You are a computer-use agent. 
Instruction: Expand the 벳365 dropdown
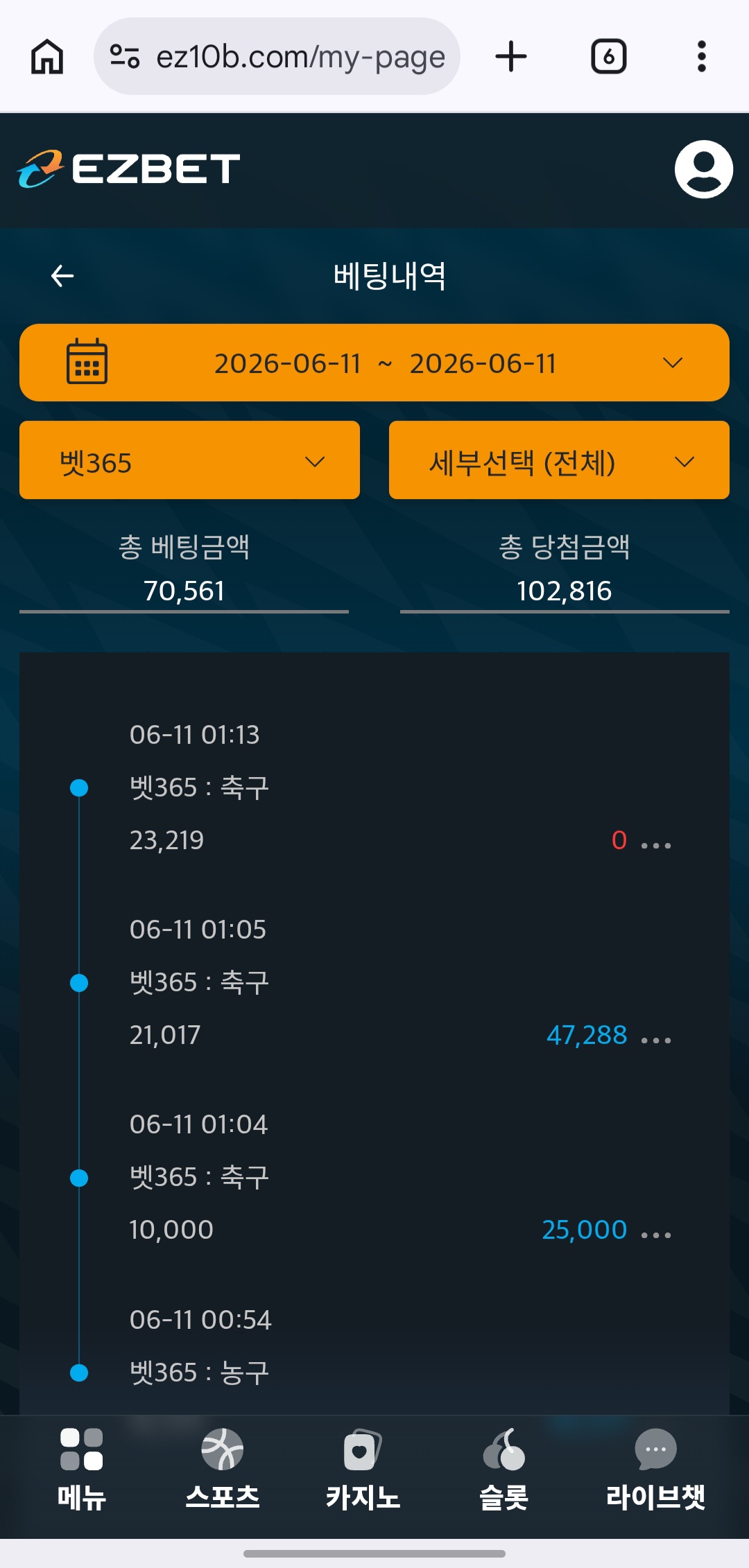pos(189,460)
